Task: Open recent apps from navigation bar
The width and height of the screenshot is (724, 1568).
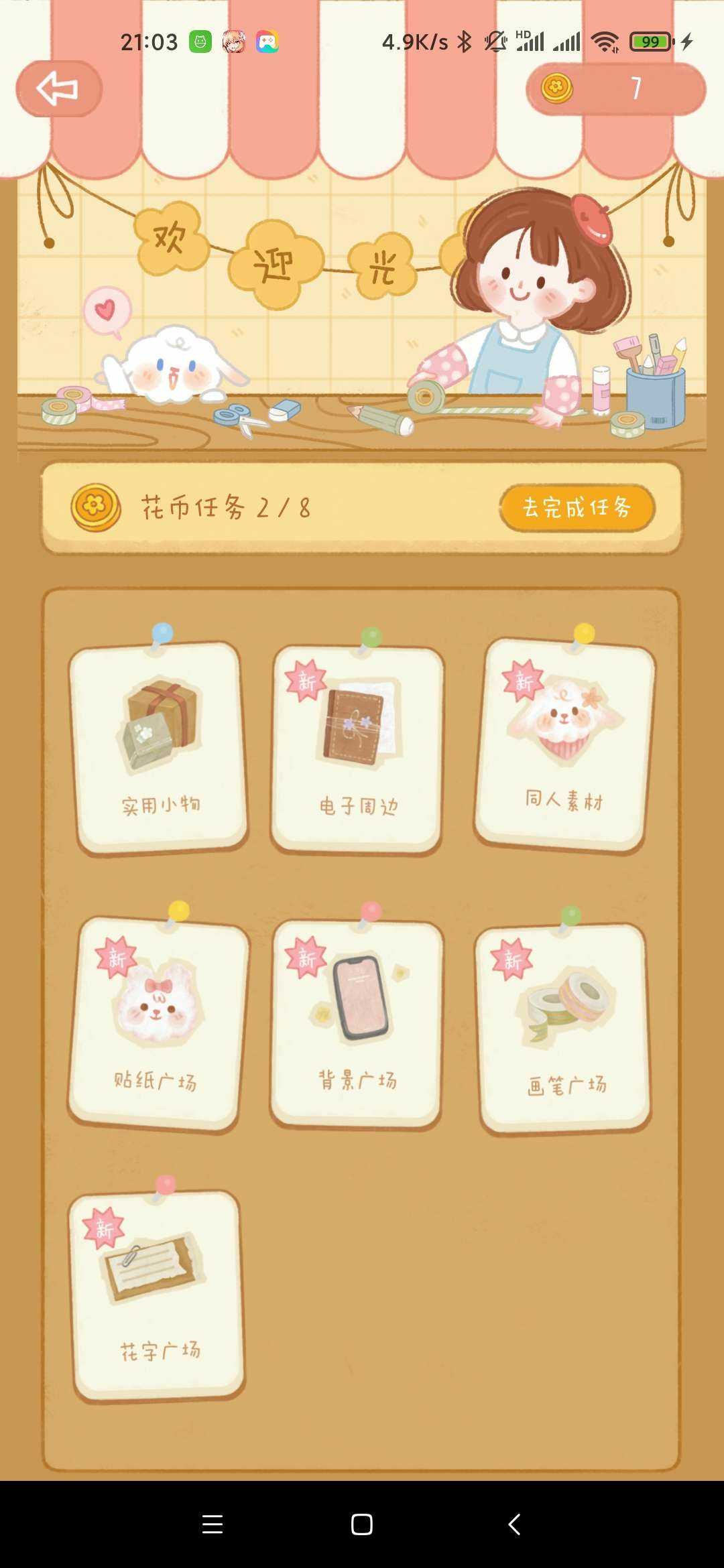Action: point(213,1524)
